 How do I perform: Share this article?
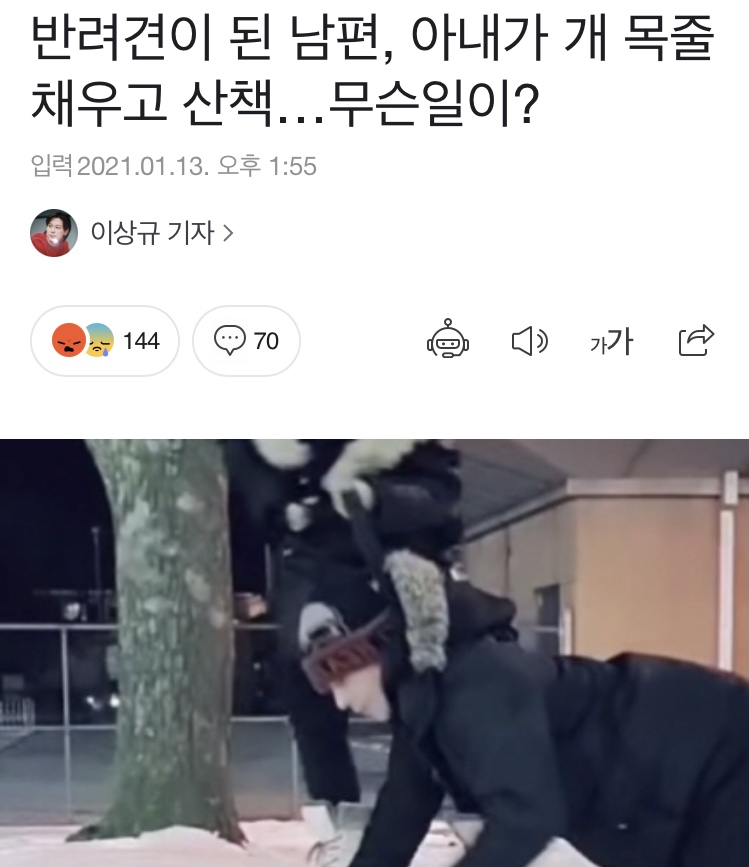[696, 341]
